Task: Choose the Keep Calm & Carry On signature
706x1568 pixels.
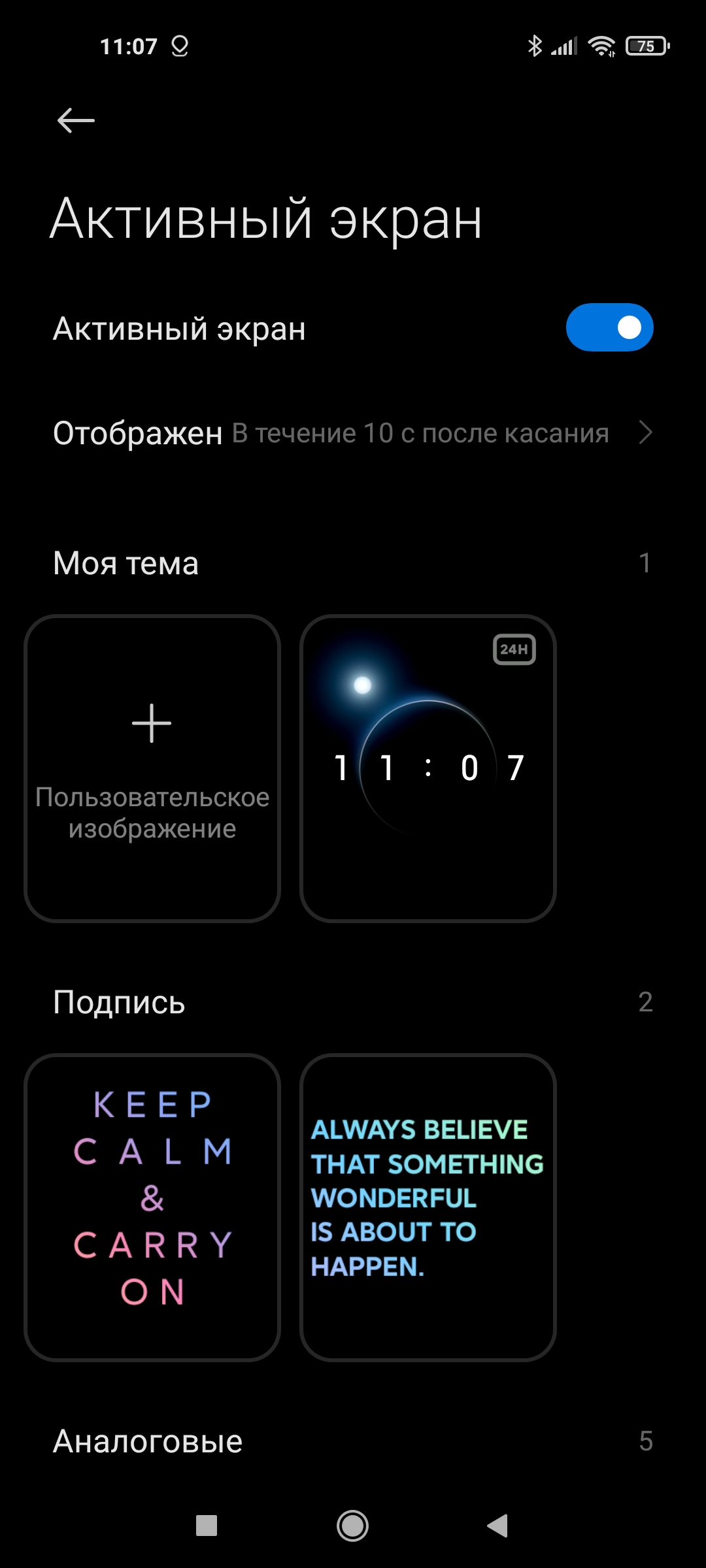Action: tap(152, 1207)
